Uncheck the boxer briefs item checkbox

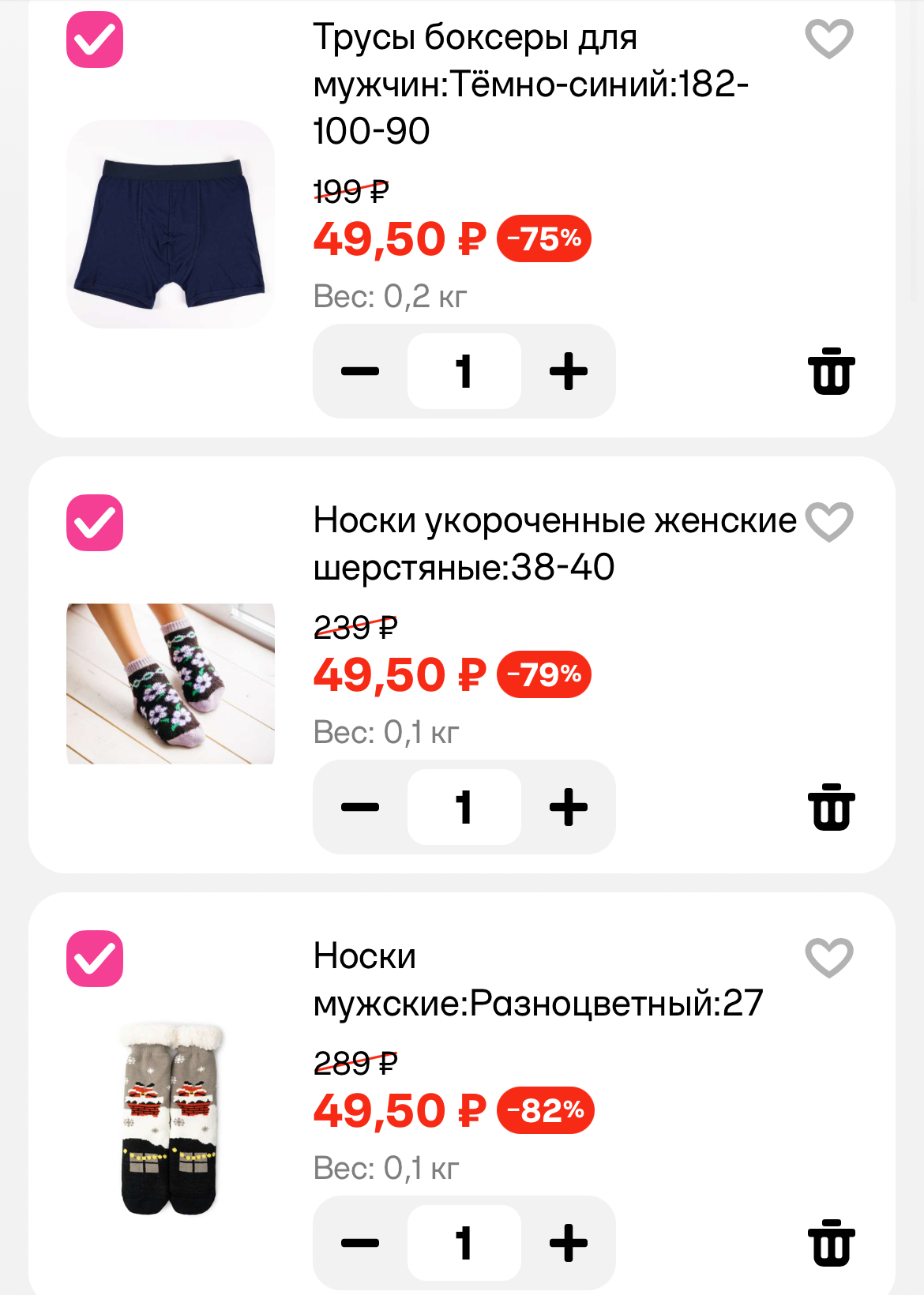click(95, 39)
